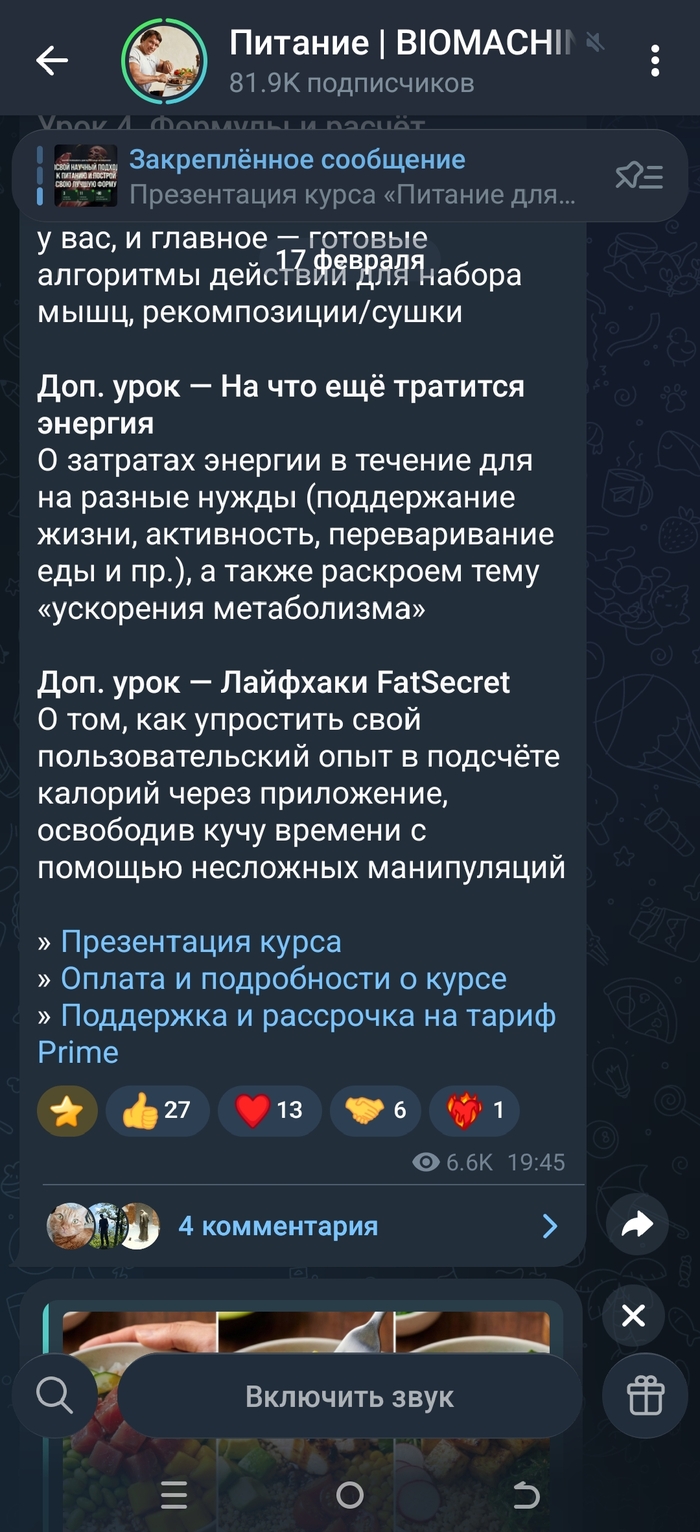Go back using the top arrow
This screenshot has width=700, height=1532.
(x=52, y=61)
